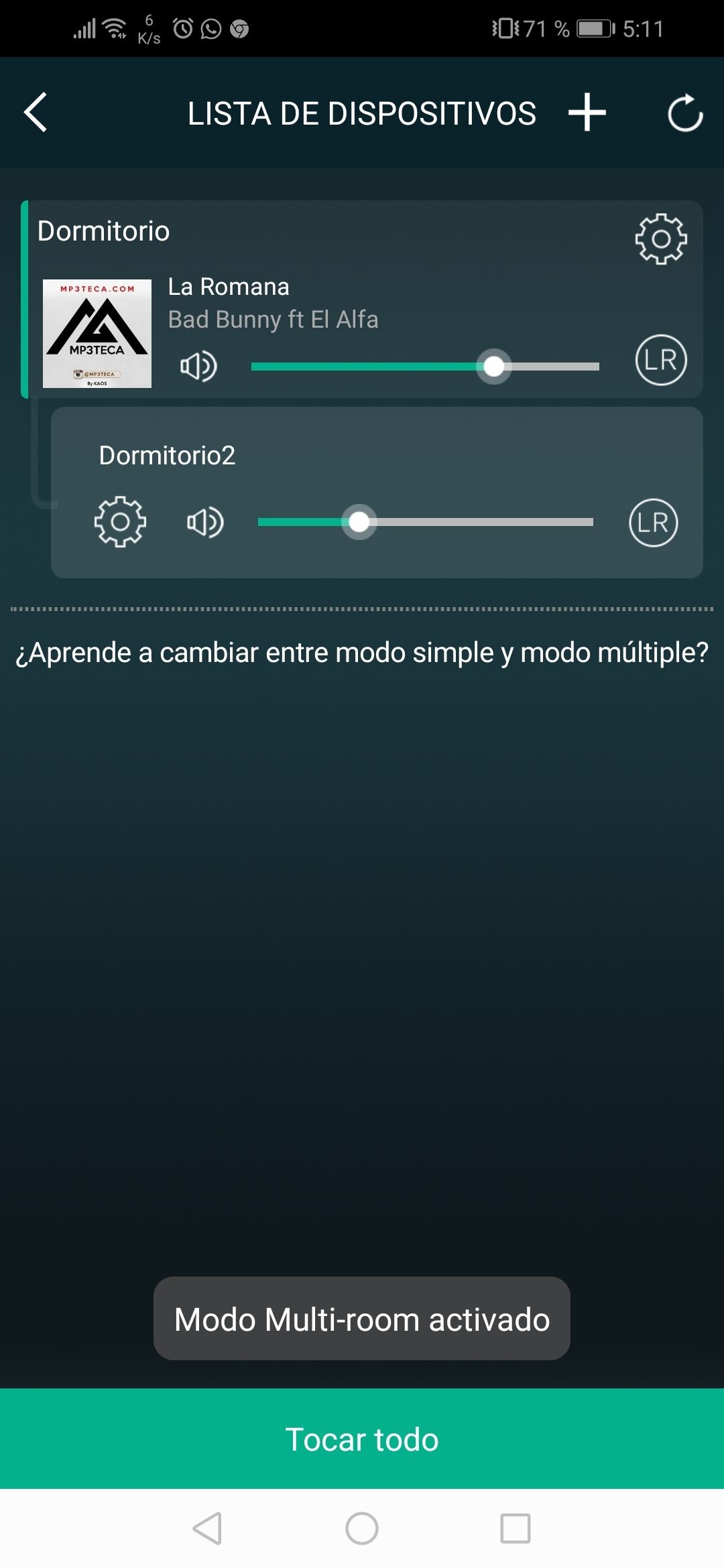The image size is (724, 1568).
Task: Adjust the Dormitorio volume slider
Action: click(x=495, y=365)
